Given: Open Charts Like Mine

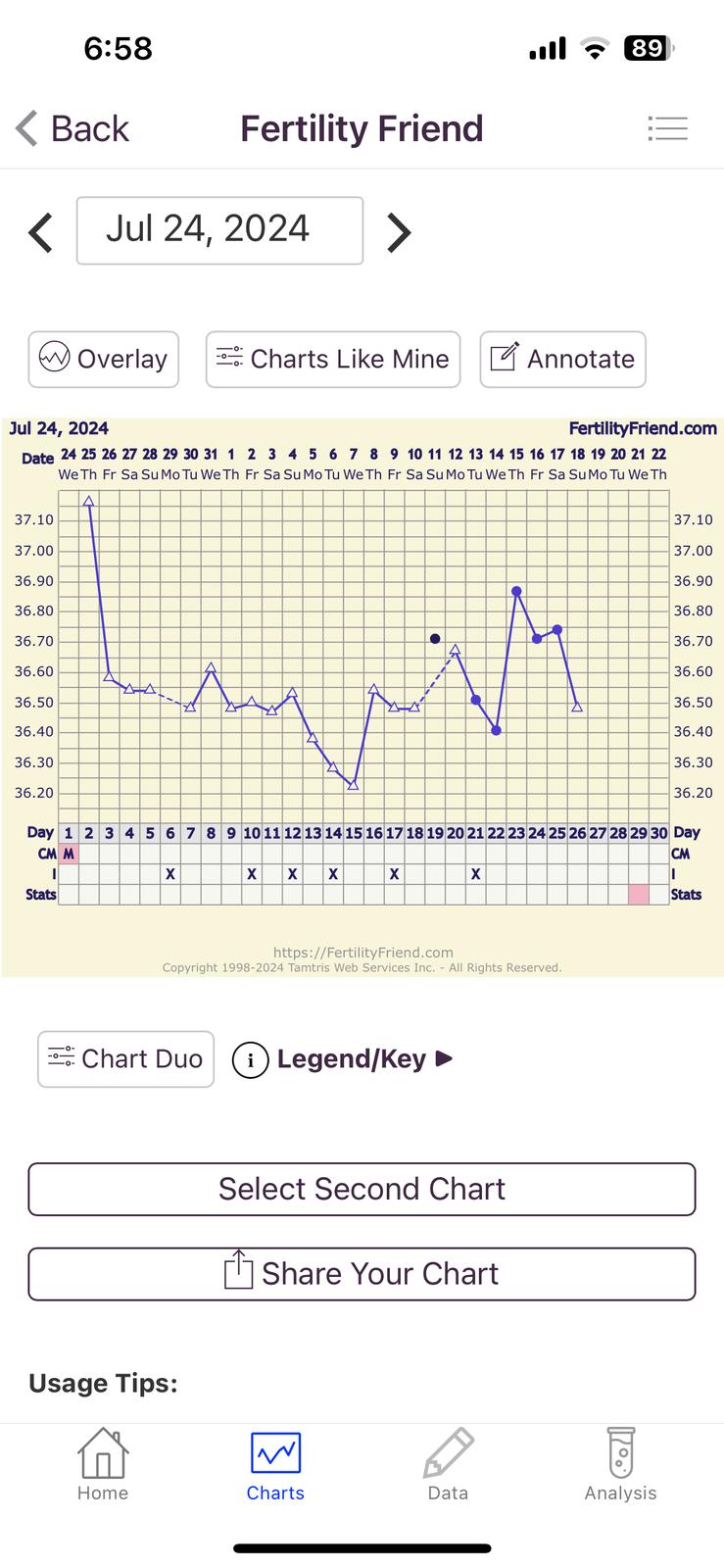Looking at the screenshot, I should click(x=333, y=359).
